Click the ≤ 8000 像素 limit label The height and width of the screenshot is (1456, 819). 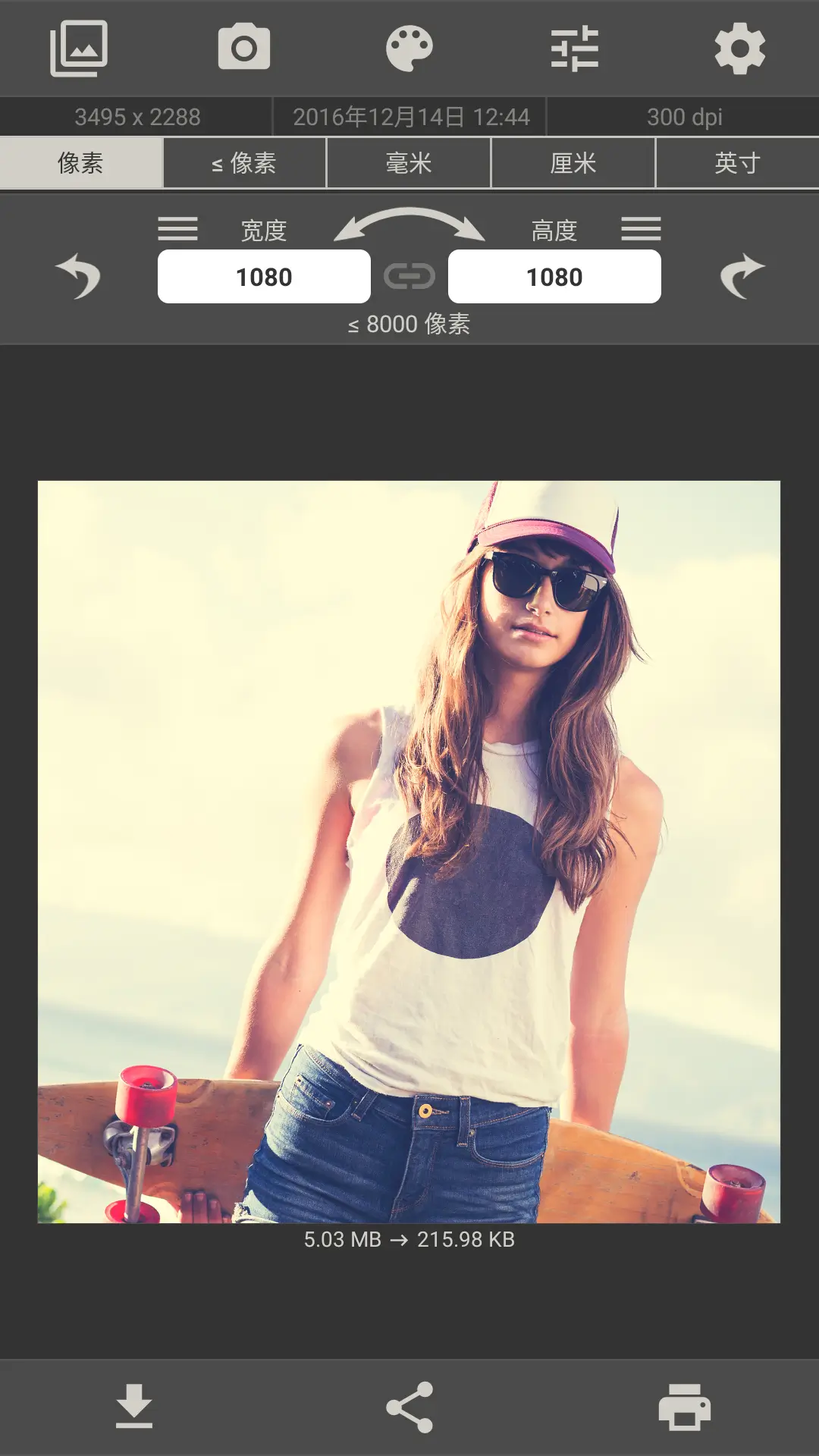[x=409, y=325]
